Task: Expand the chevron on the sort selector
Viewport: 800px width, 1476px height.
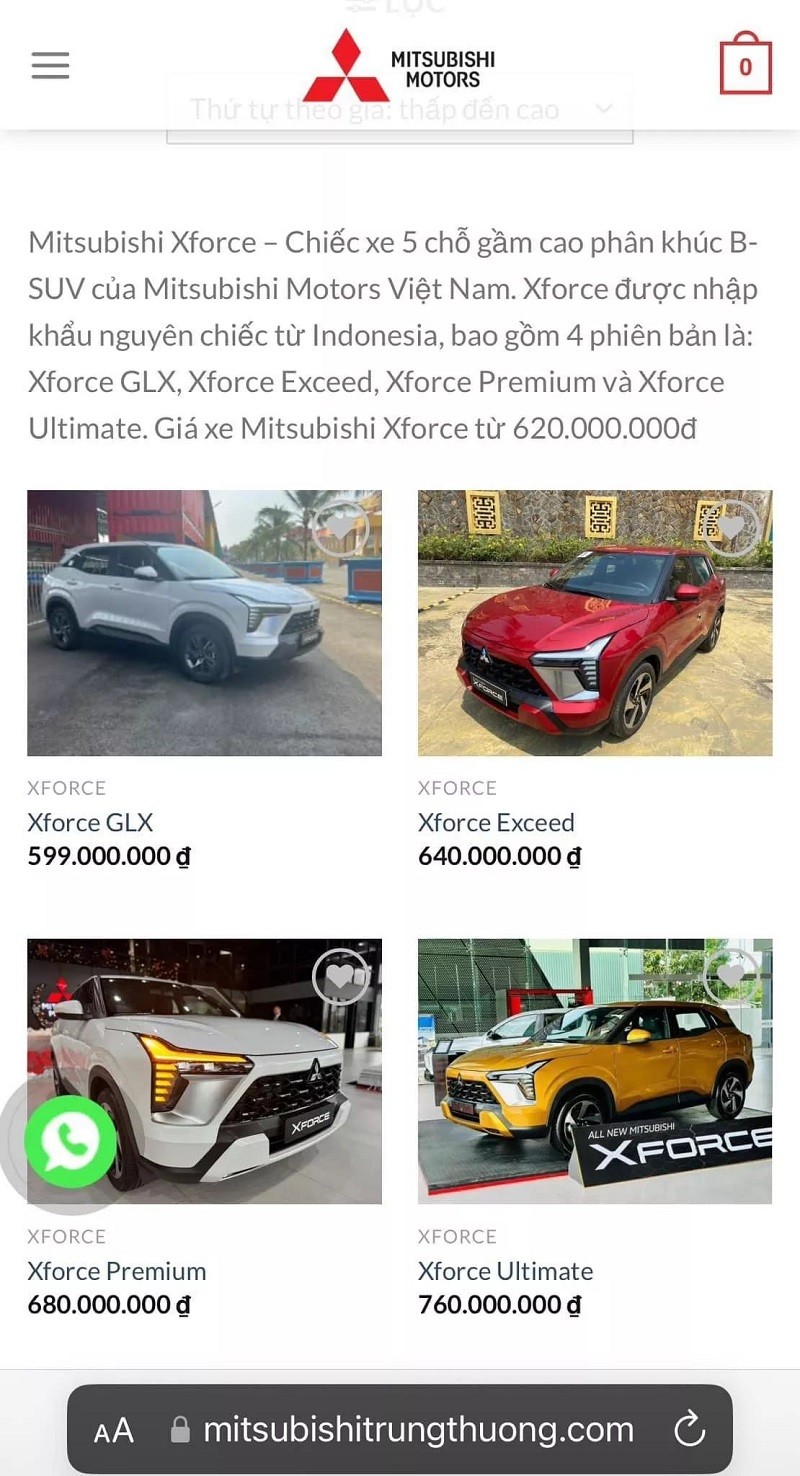Action: [x=601, y=110]
